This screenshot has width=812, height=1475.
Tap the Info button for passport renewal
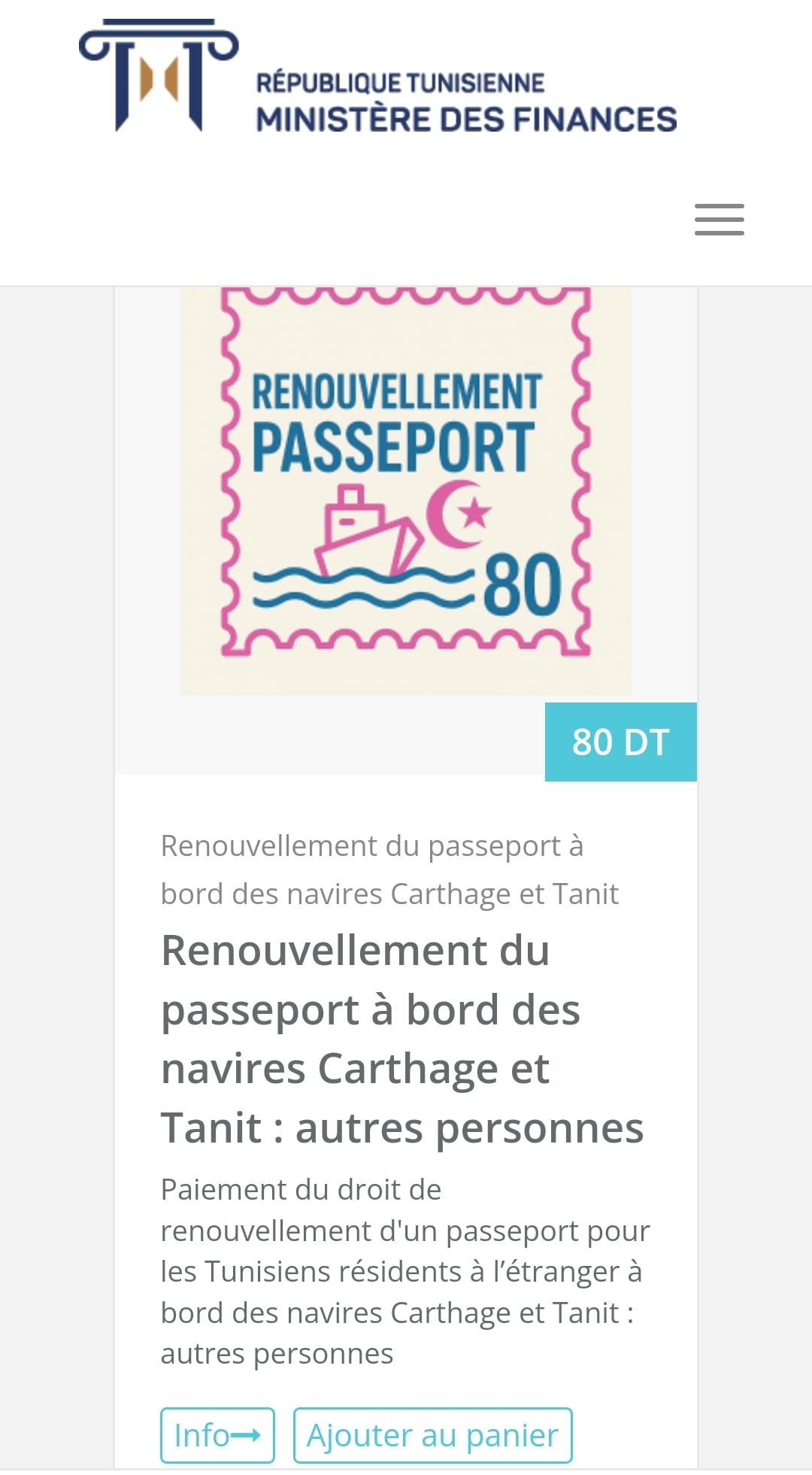coord(217,1435)
